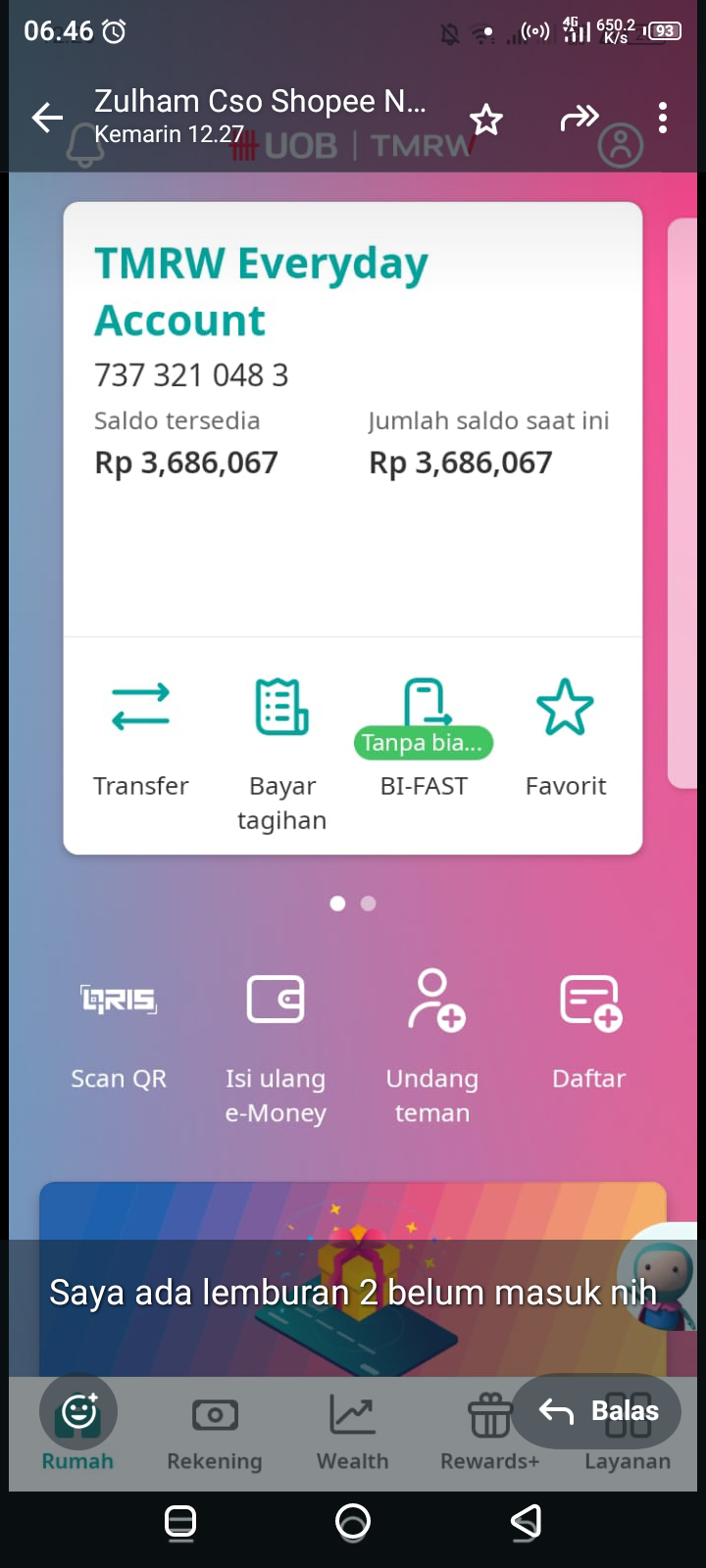This screenshot has width=706, height=1568.
Task: Open the three-dot overflow menu
Action: (x=663, y=119)
